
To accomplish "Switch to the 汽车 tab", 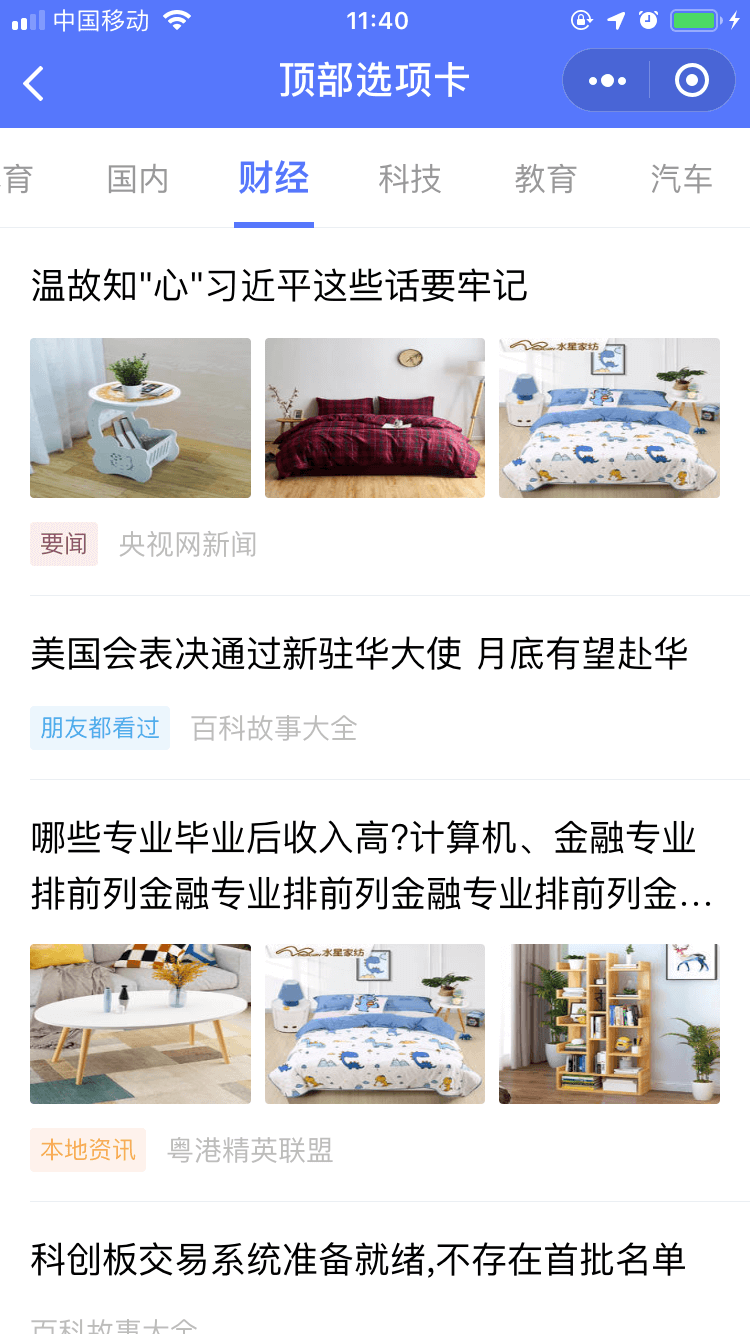I will tap(681, 179).
